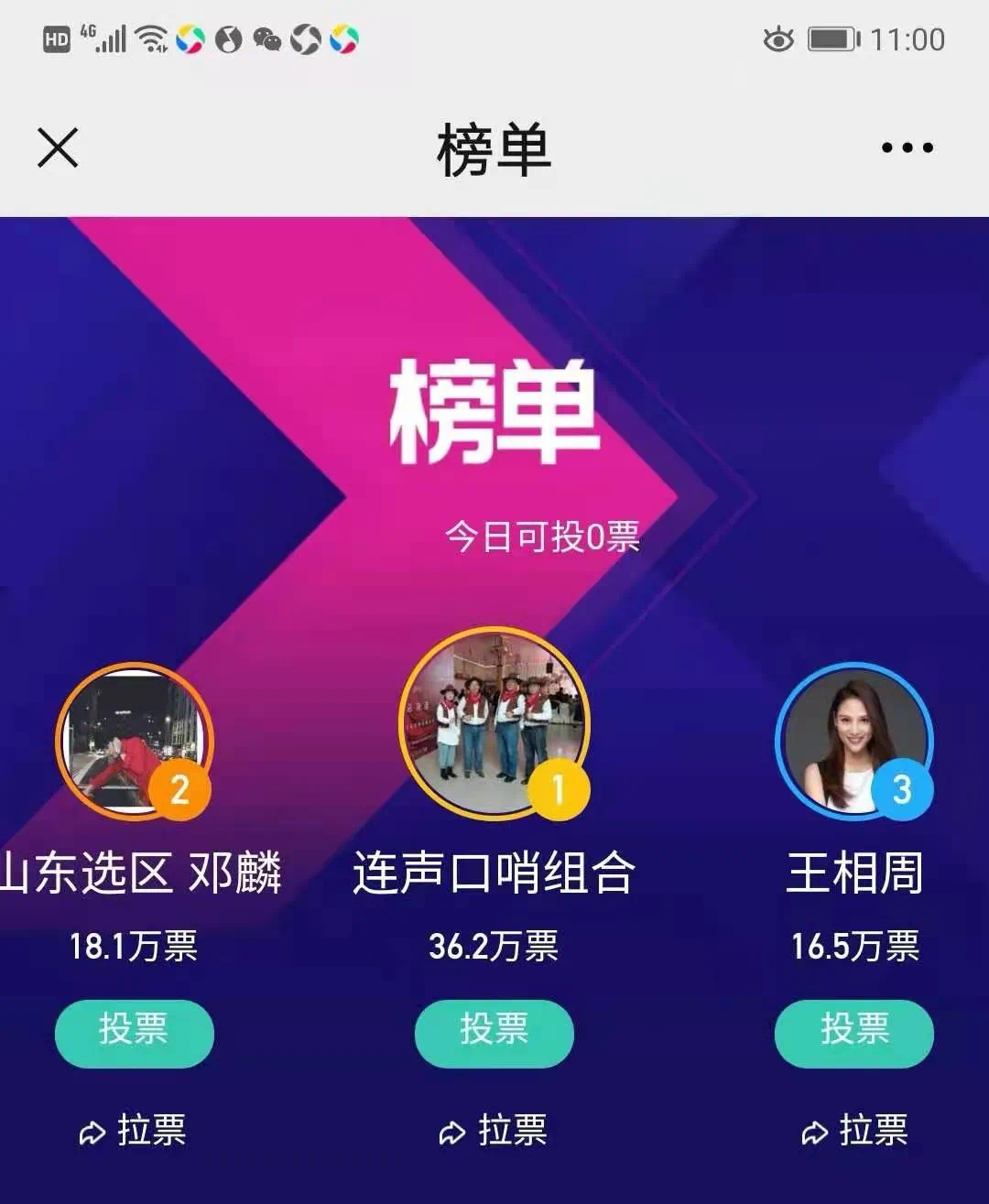
Task: Tap 拉票 under 连声口哨组合
Action: point(494,1131)
